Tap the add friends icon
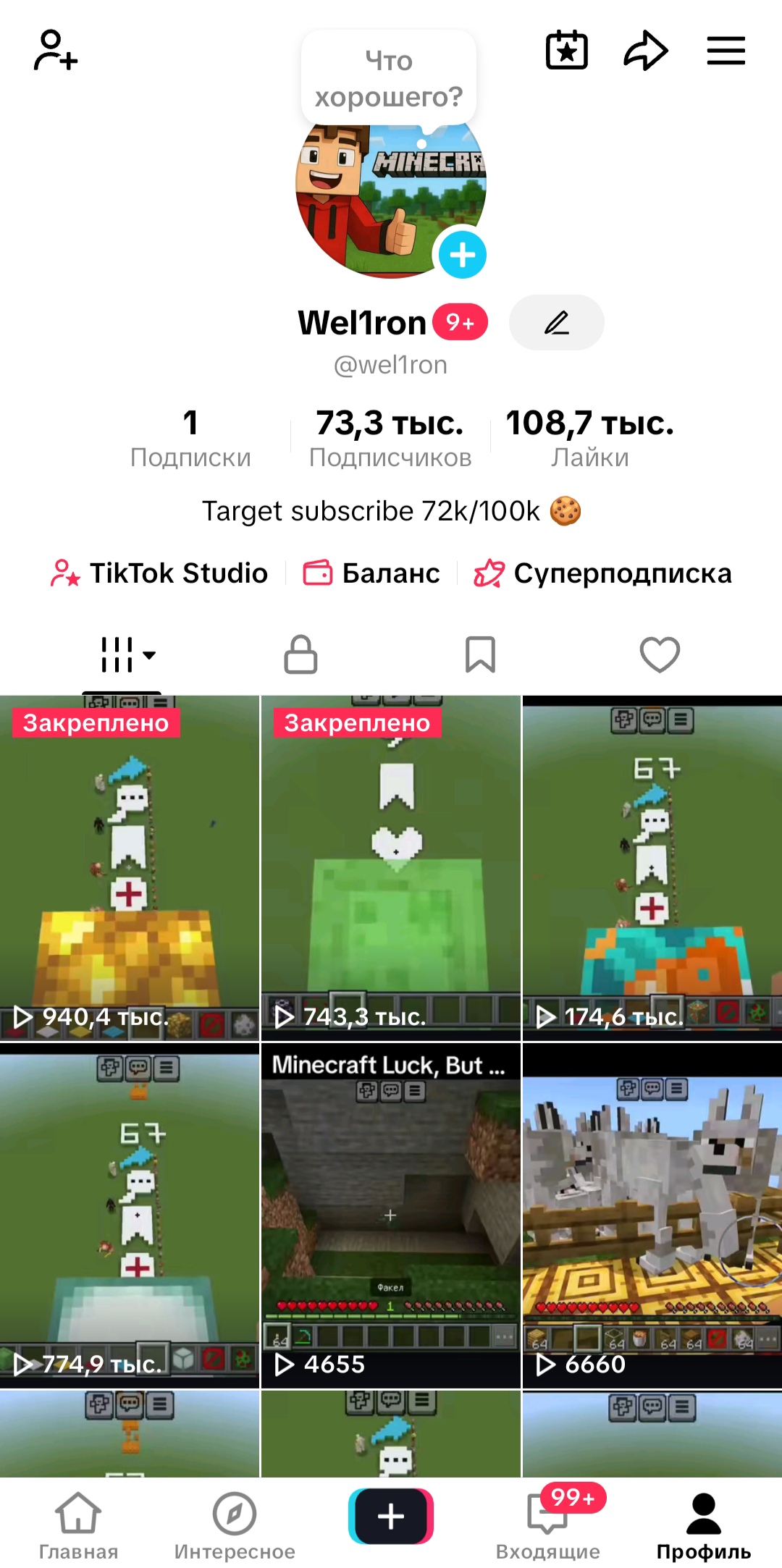The image size is (782, 1568). pos(55,51)
